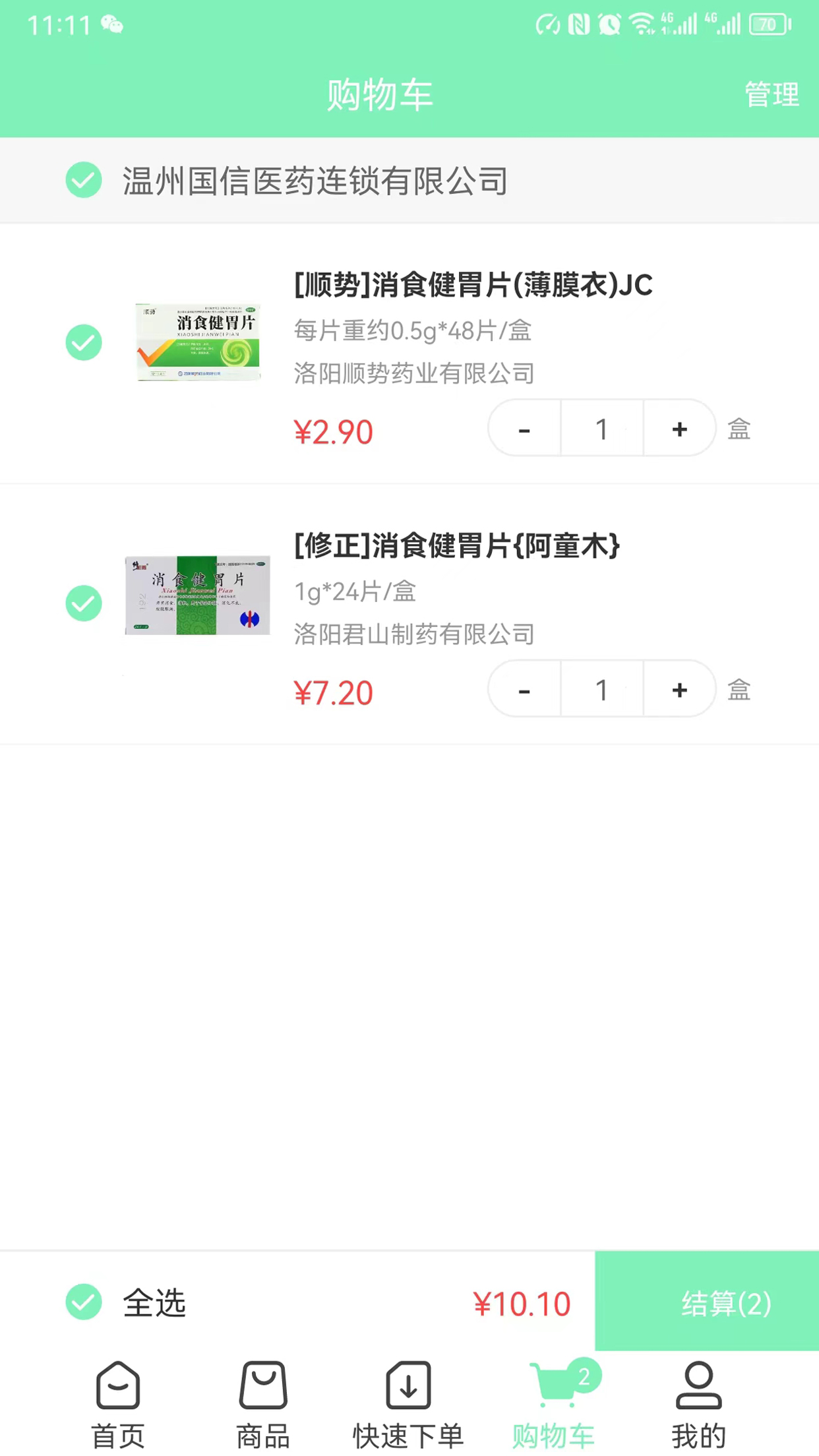Tap 结算(2) to check out
The width and height of the screenshot is (819, 1456).
(707, 1302)
